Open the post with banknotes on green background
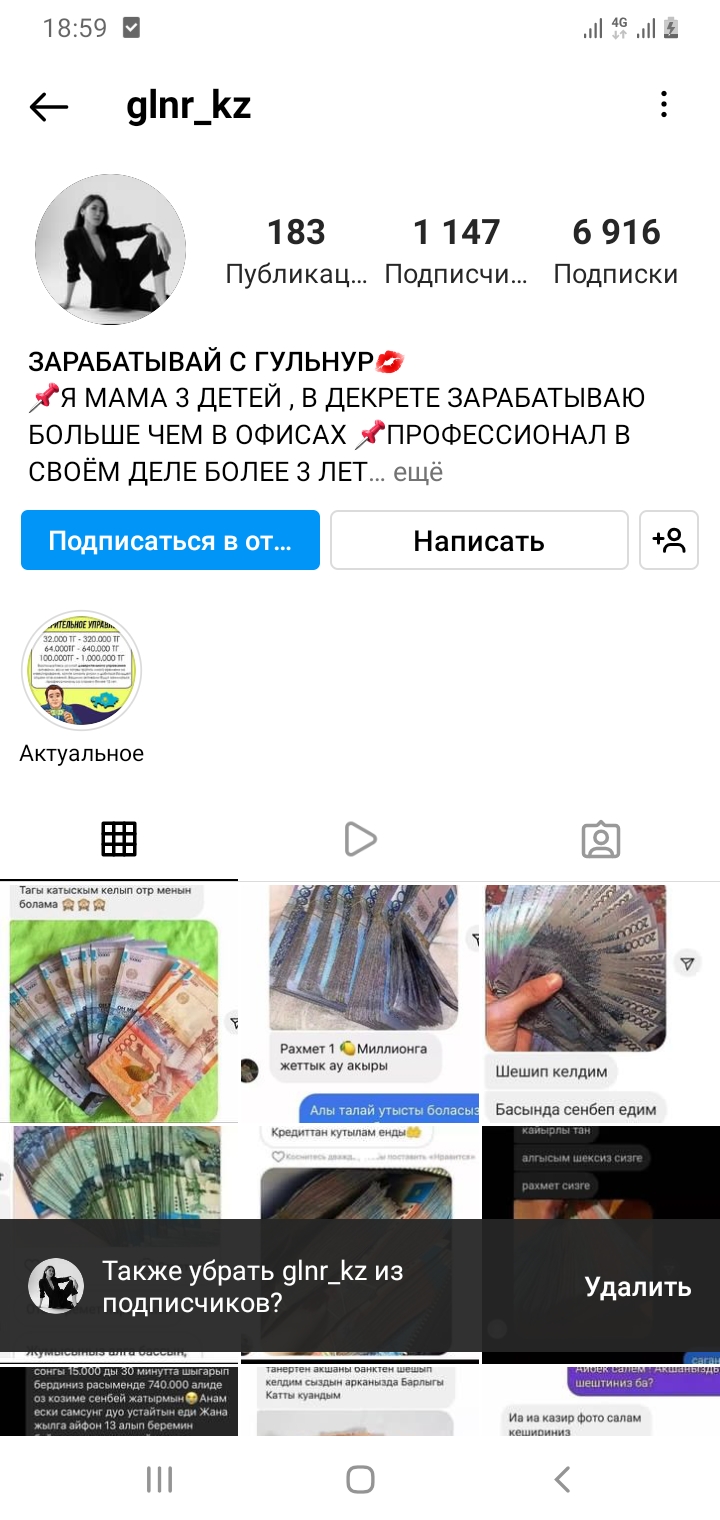720x1520 pixels. (x=119, y=1001)
